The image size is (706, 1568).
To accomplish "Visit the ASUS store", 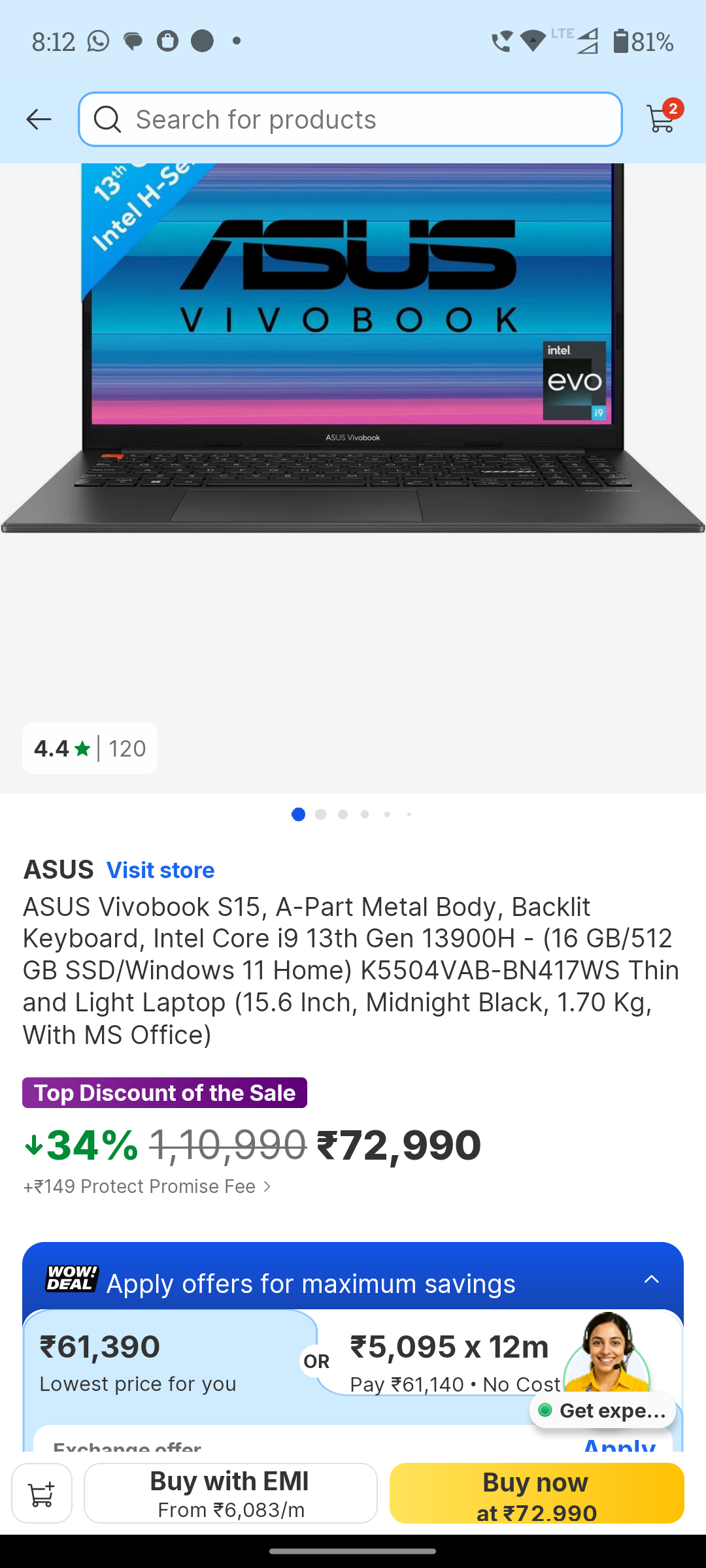I will pyautogui.click(x=160, y=870).
